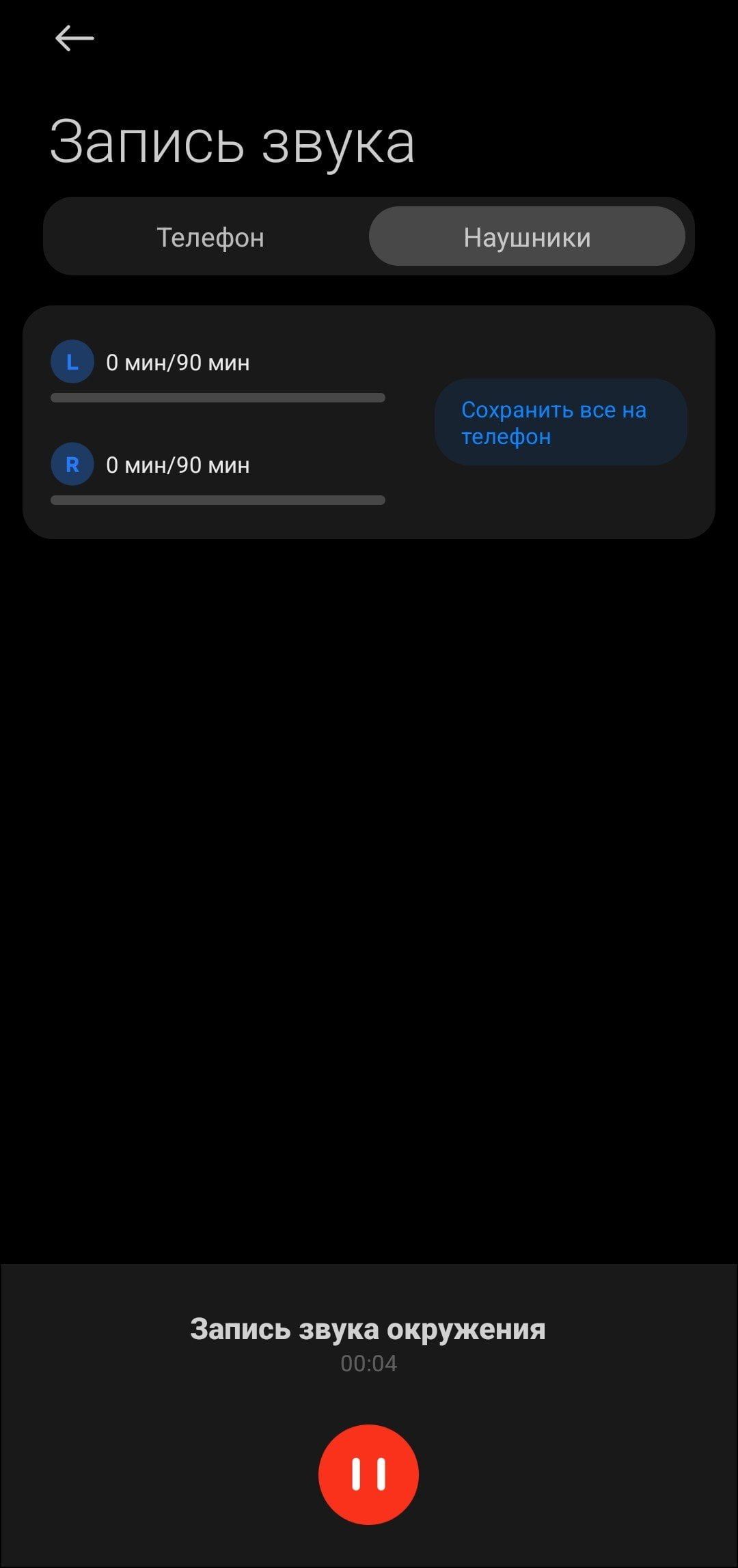The image size is (738, 1568).
Task: Pause the ambient sound recording
Action: [368, 1474]
